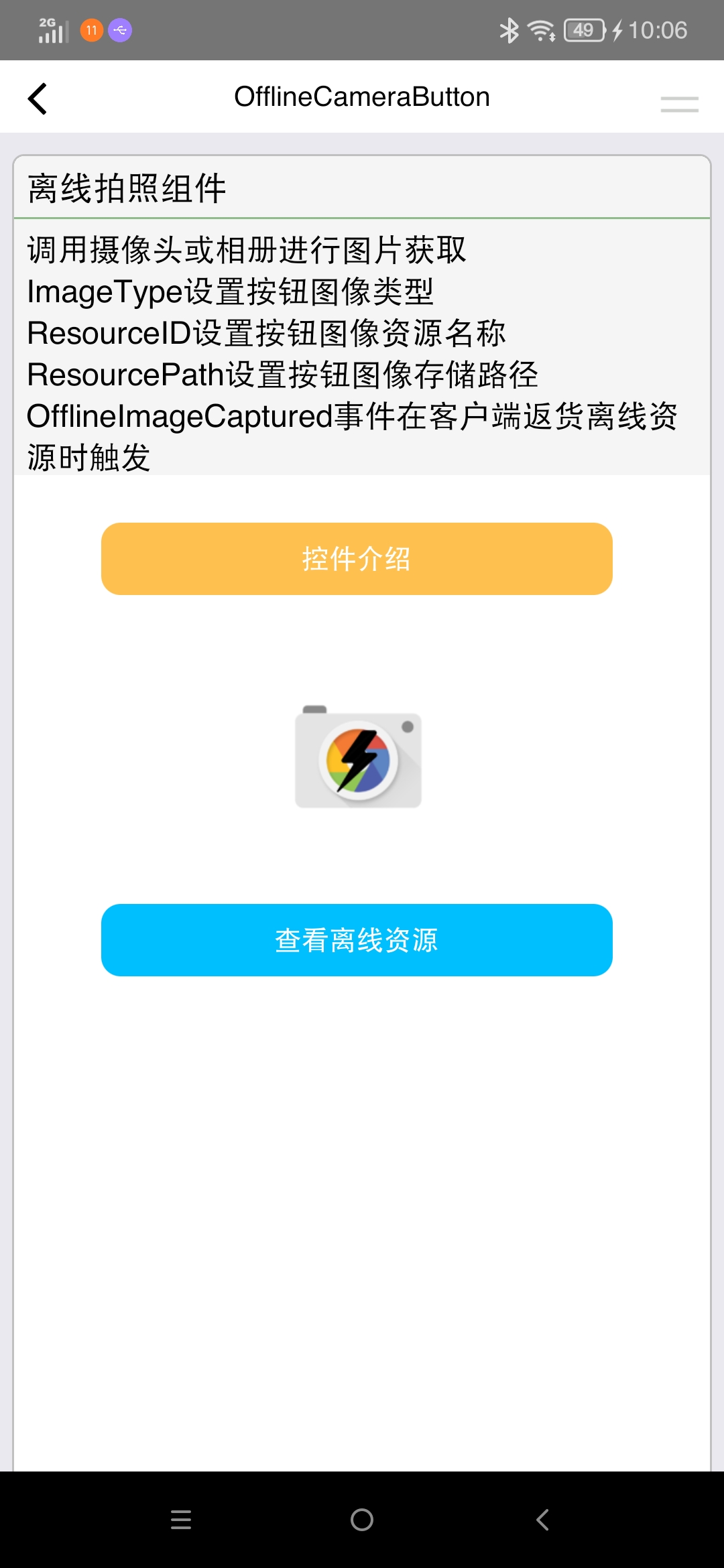Go back using the header back arrow

(38, 99)
